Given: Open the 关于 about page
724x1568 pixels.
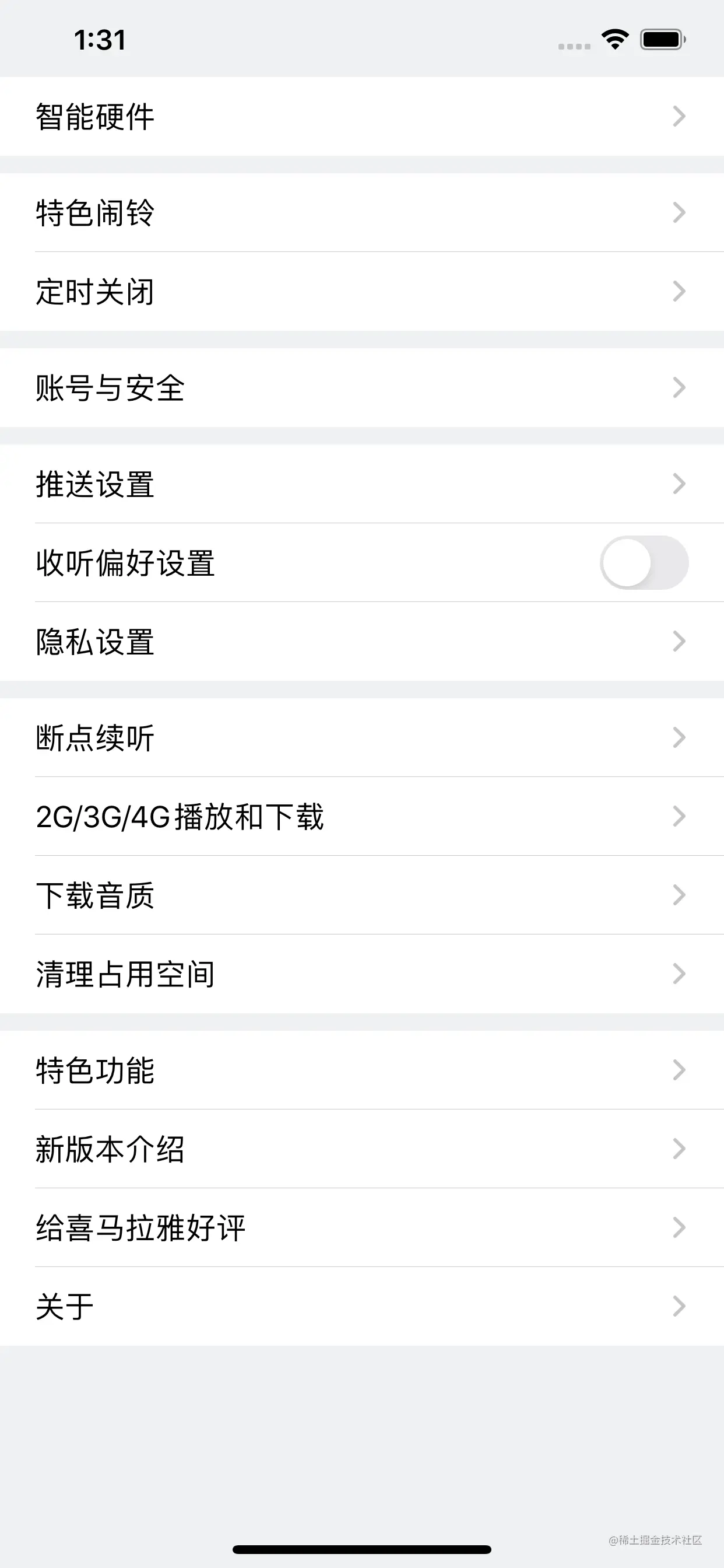Looking at the screenshot, I should pyautogui.click(x=362, y=1306).
